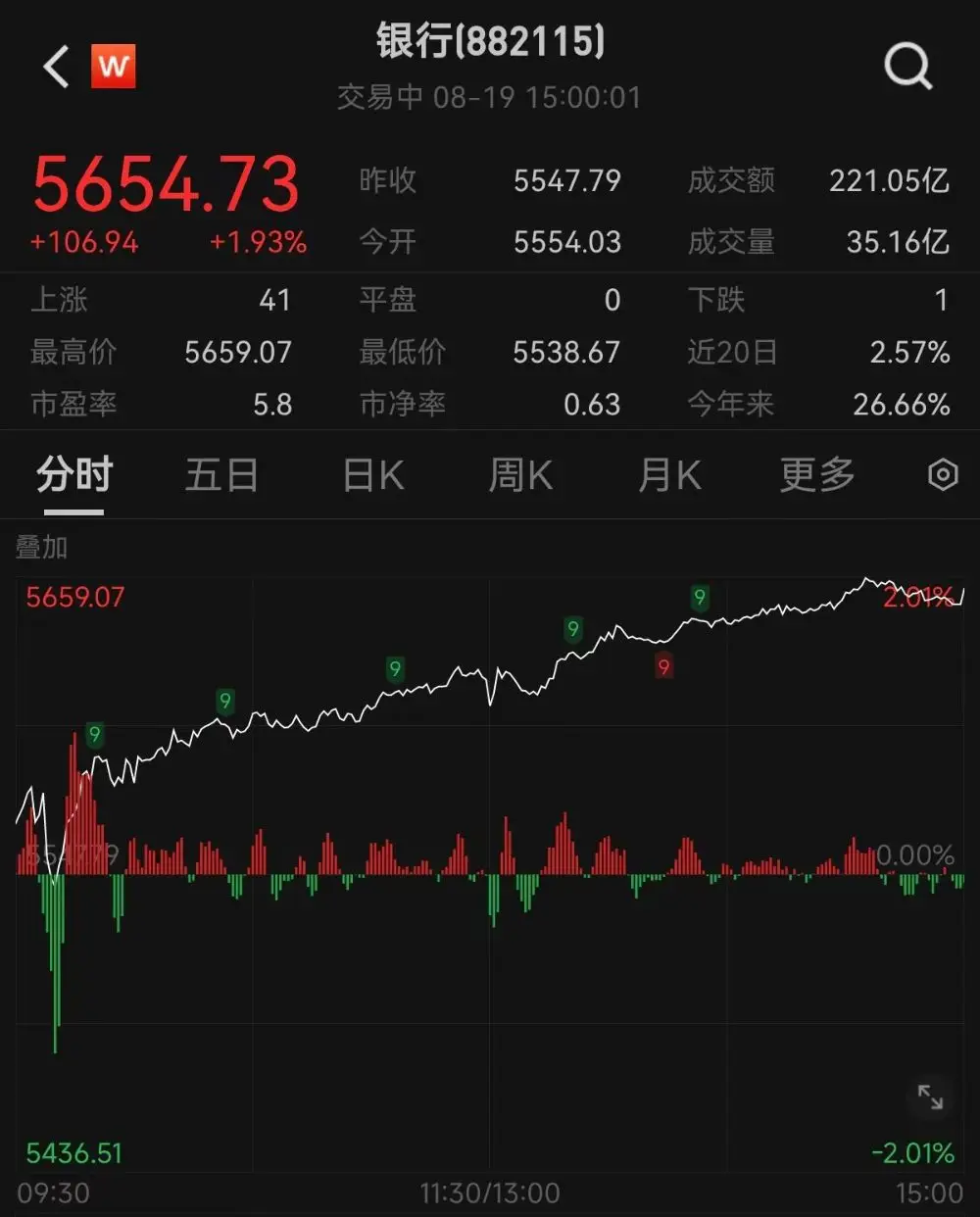Open the 月K monthly chart tab
Viewport: 980px width, 1217px height.
click(669, 474)
